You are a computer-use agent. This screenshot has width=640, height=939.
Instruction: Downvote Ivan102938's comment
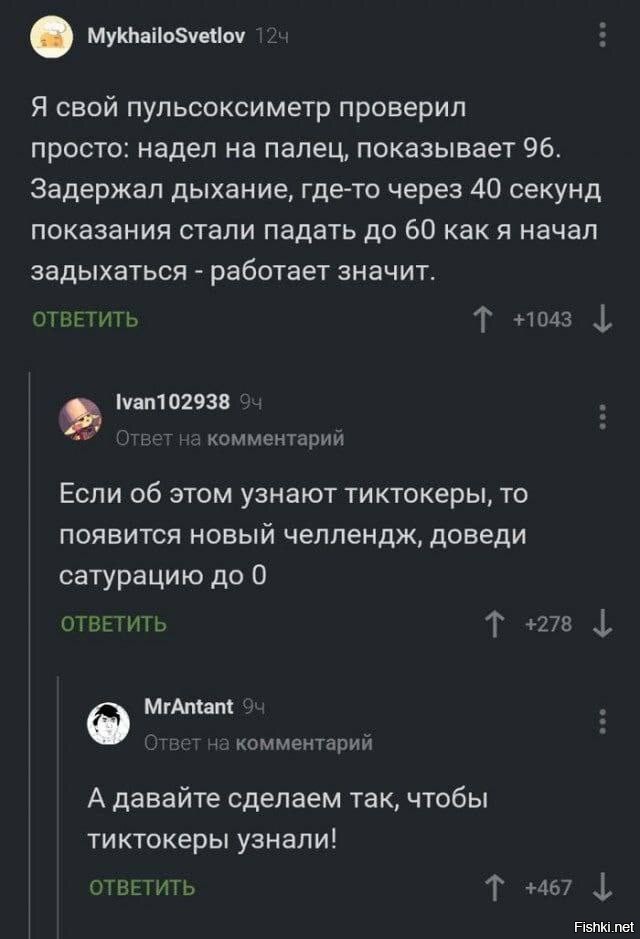602,624
